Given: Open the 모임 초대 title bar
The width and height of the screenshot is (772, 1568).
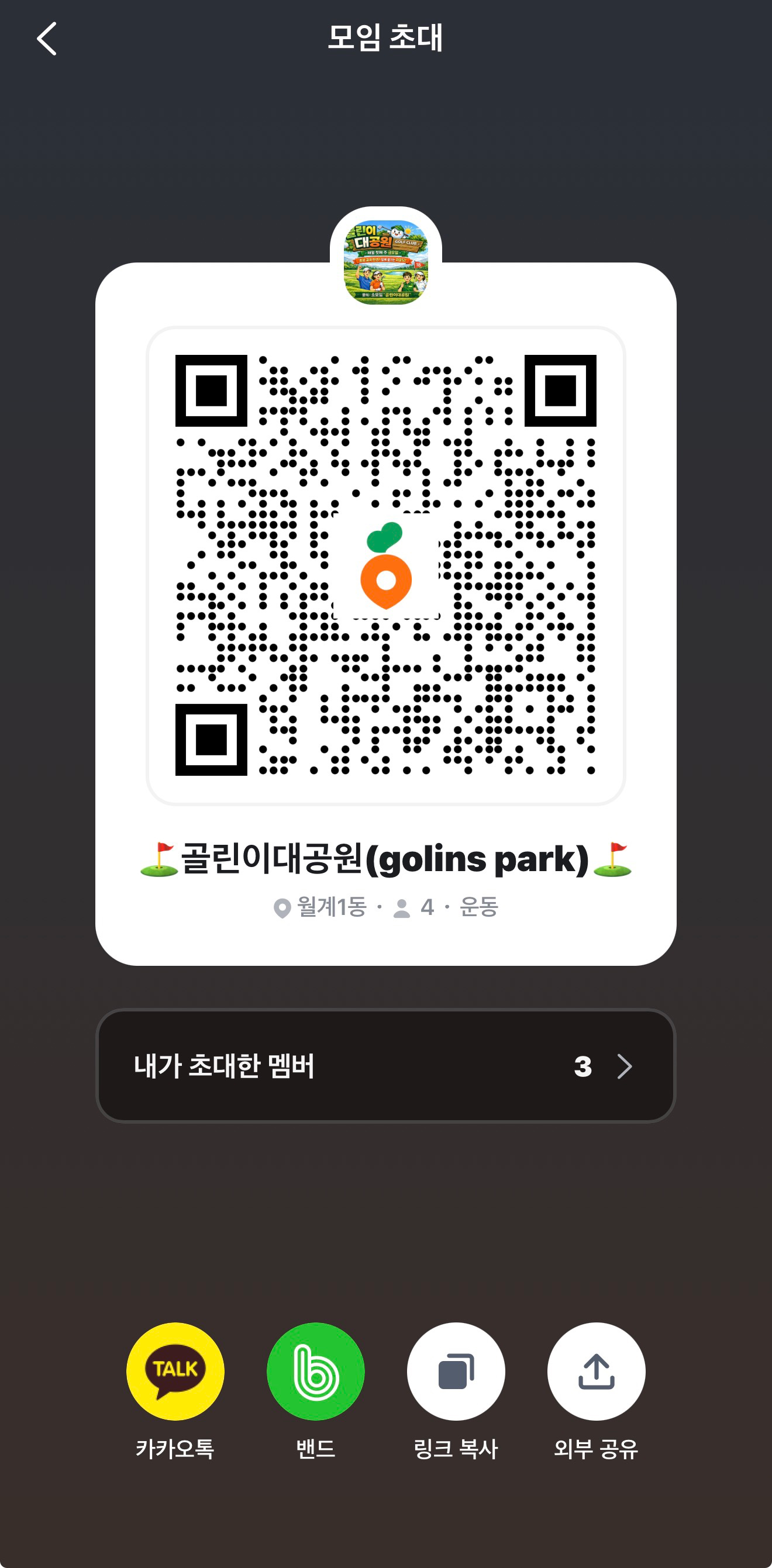Looking at the screenshot, I should pos(386,38).
